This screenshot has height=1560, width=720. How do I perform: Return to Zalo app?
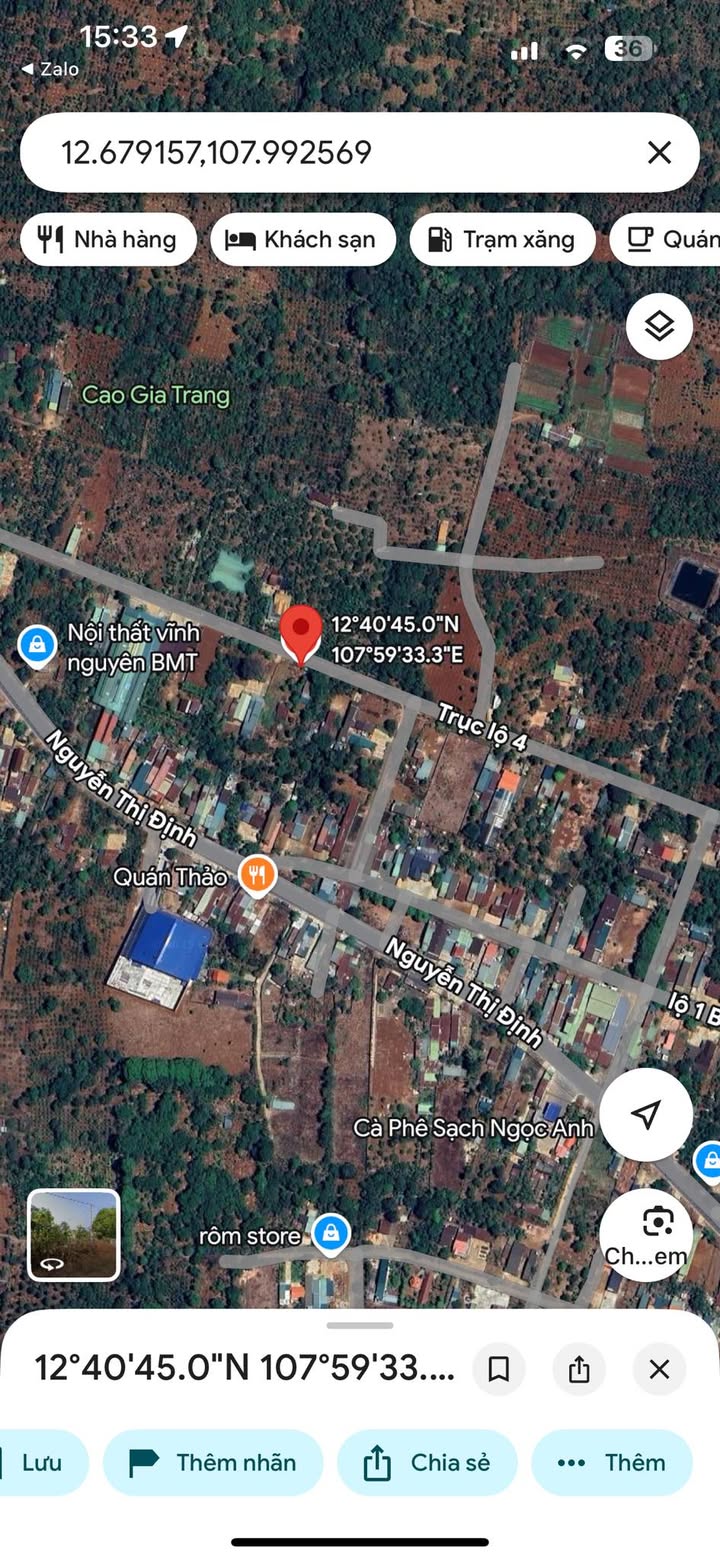tap(50, 69)
